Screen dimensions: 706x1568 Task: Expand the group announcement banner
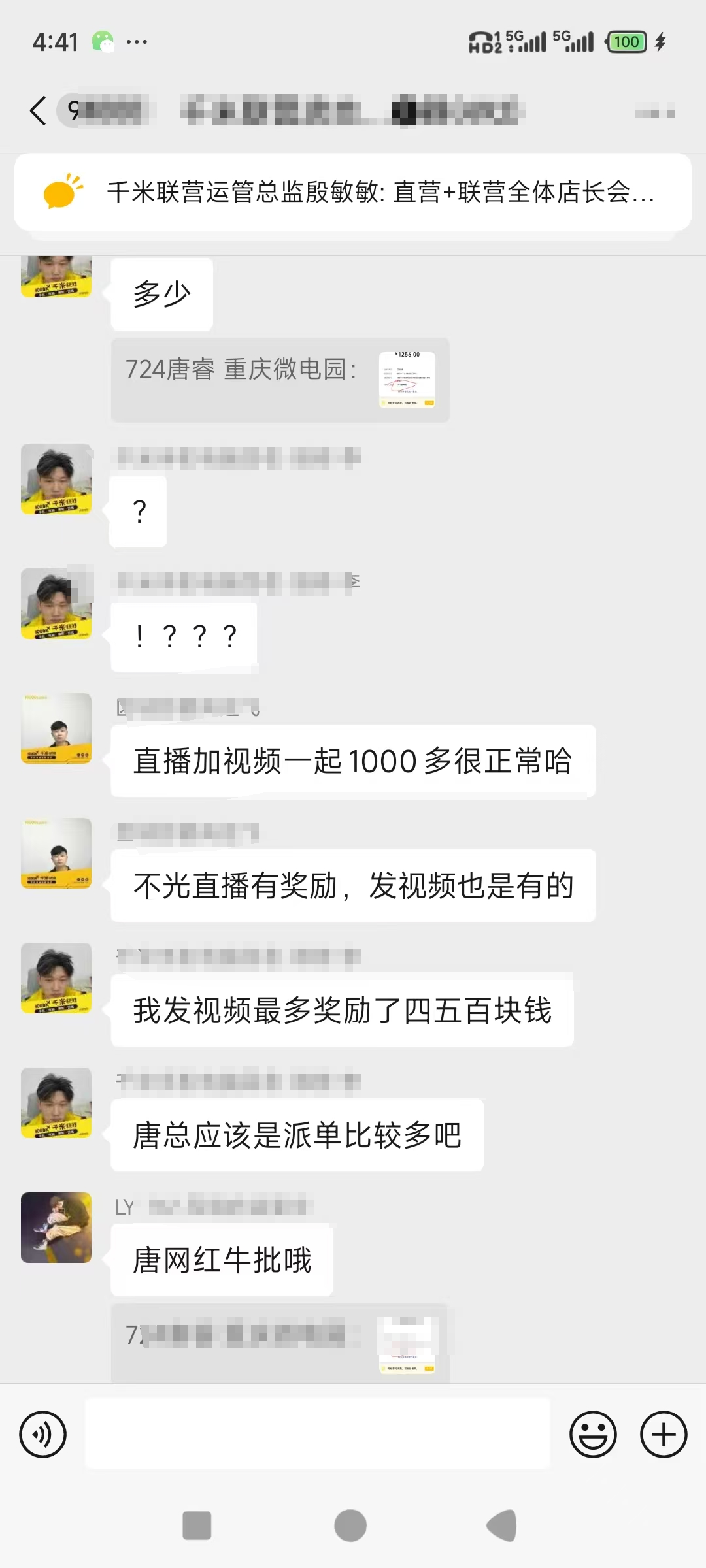(379, 193)
